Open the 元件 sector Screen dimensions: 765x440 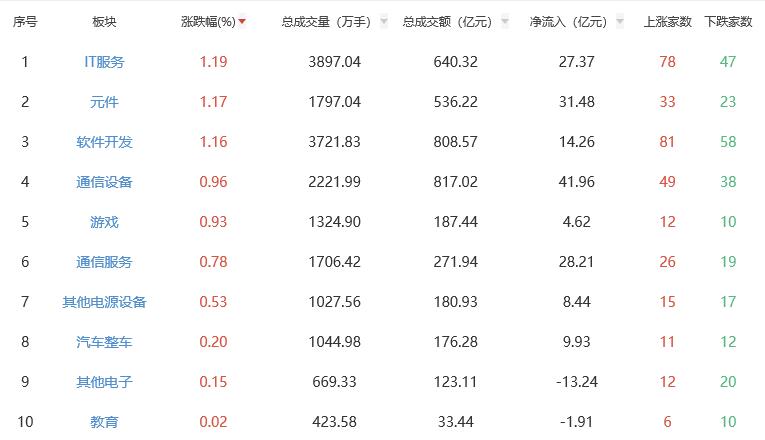104,102
